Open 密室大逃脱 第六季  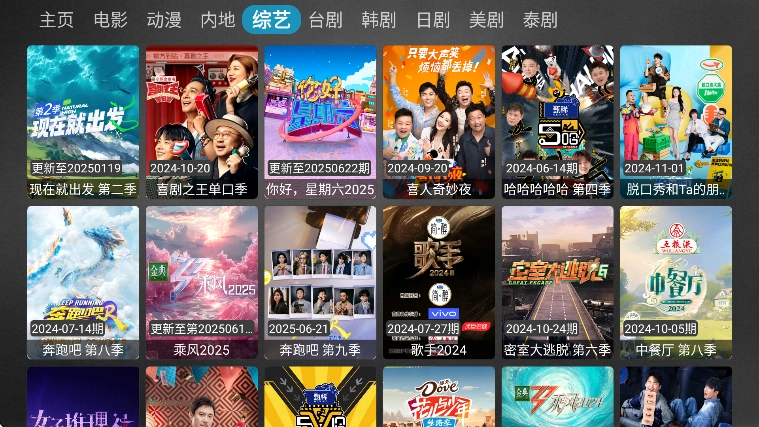tap(557, 282)
